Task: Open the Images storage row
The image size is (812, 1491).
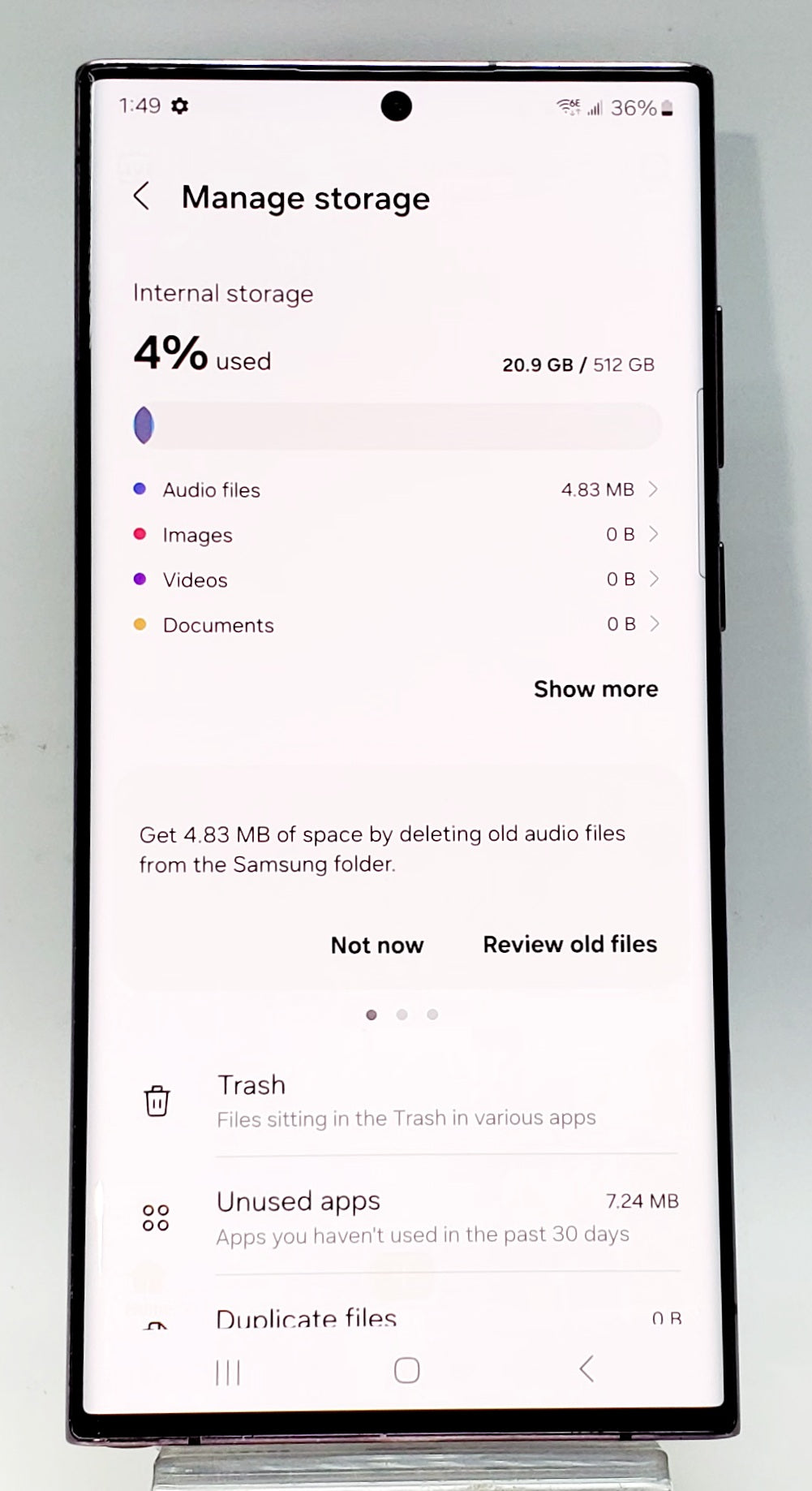Action: pyautogui.click(x=395, y=534)
